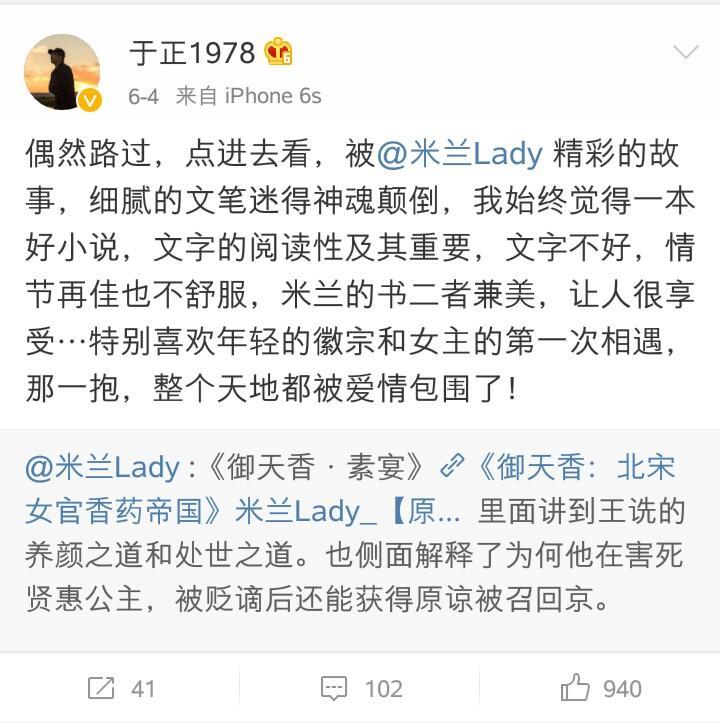Open 于正1978's profile avatar
720x723 pixels.
62,72
